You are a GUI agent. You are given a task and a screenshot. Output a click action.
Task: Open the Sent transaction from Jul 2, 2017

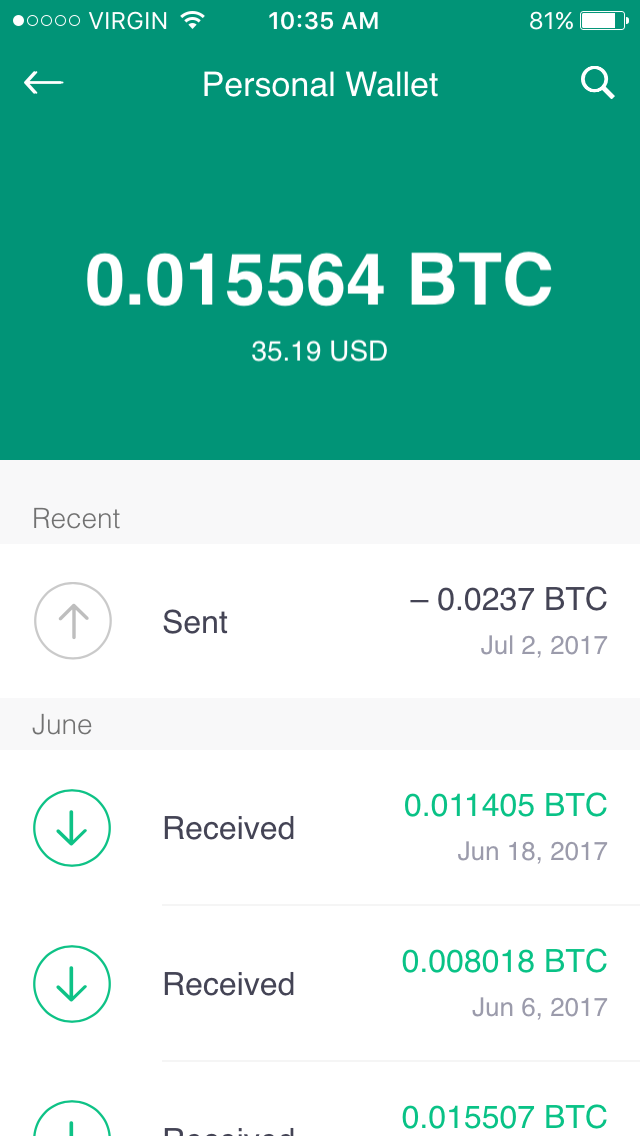[x=320, y=622]
